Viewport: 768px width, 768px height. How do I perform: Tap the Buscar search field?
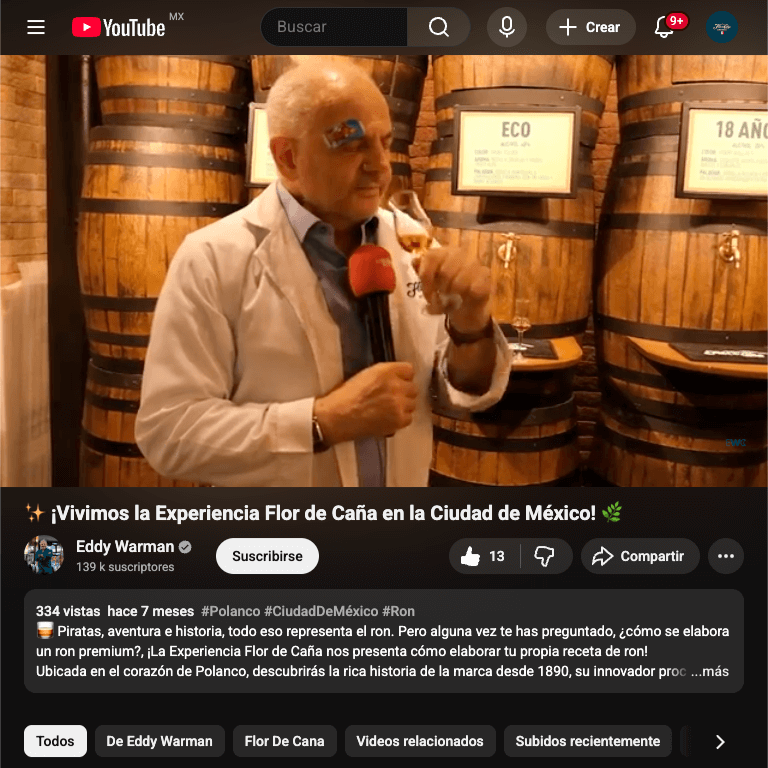coord(333,27)
